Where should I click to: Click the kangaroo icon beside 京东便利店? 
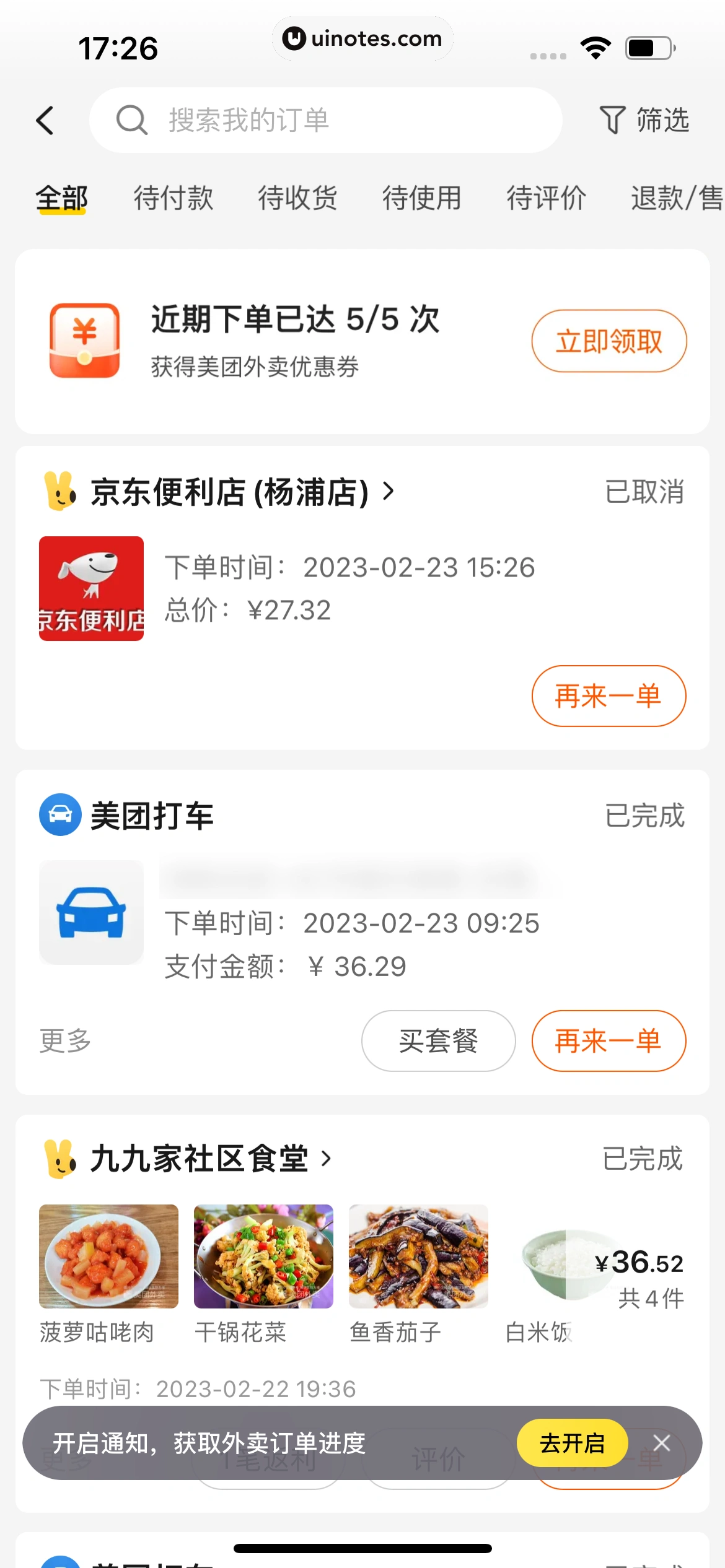pos(59,492)
